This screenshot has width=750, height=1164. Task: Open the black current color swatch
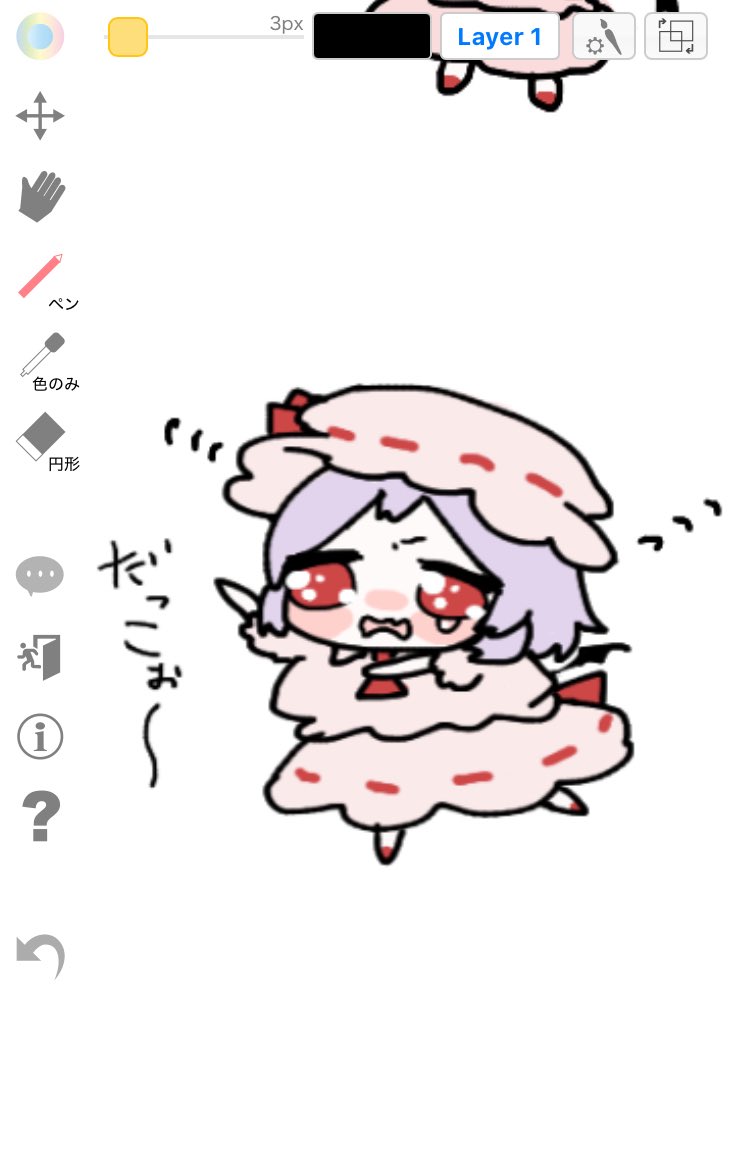(371, 36)
